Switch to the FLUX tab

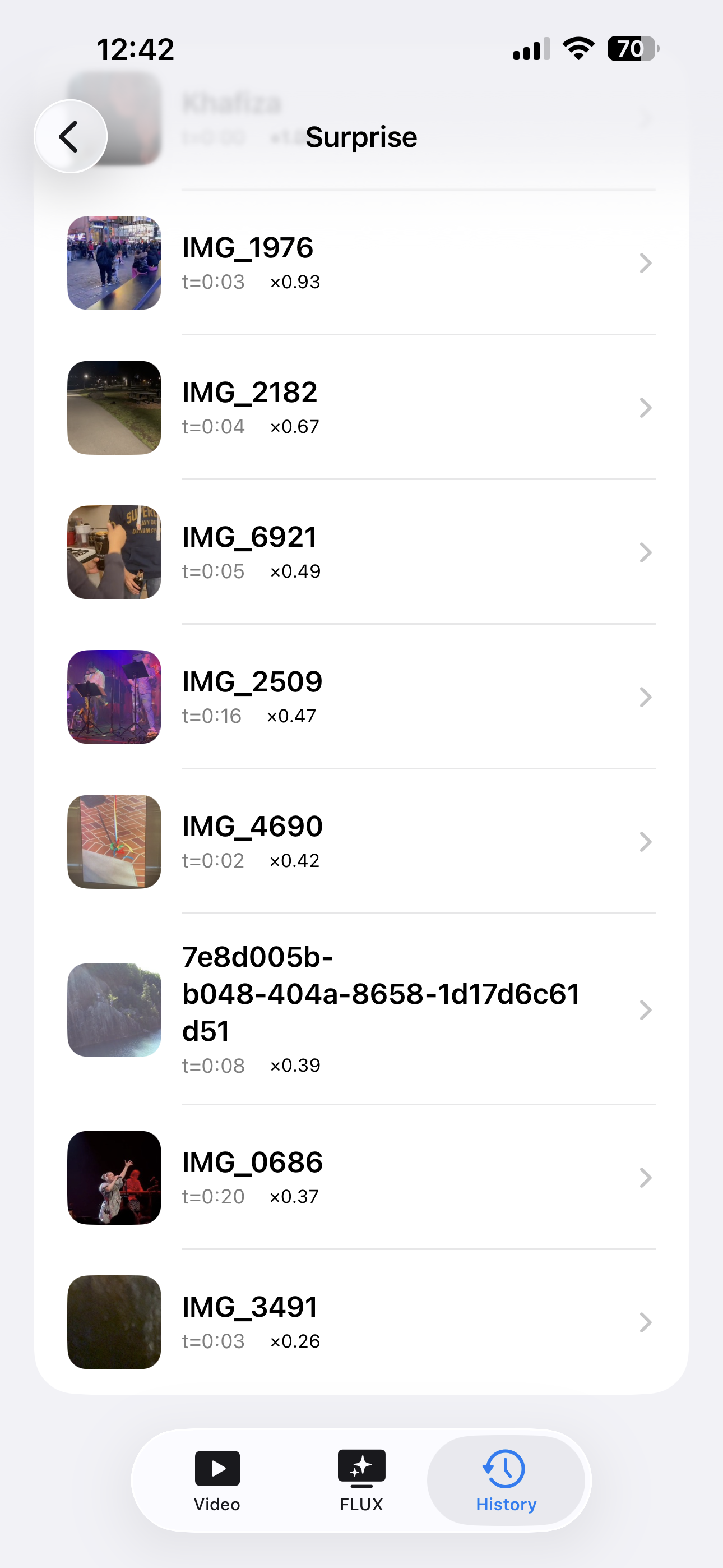coord(361,1481)
